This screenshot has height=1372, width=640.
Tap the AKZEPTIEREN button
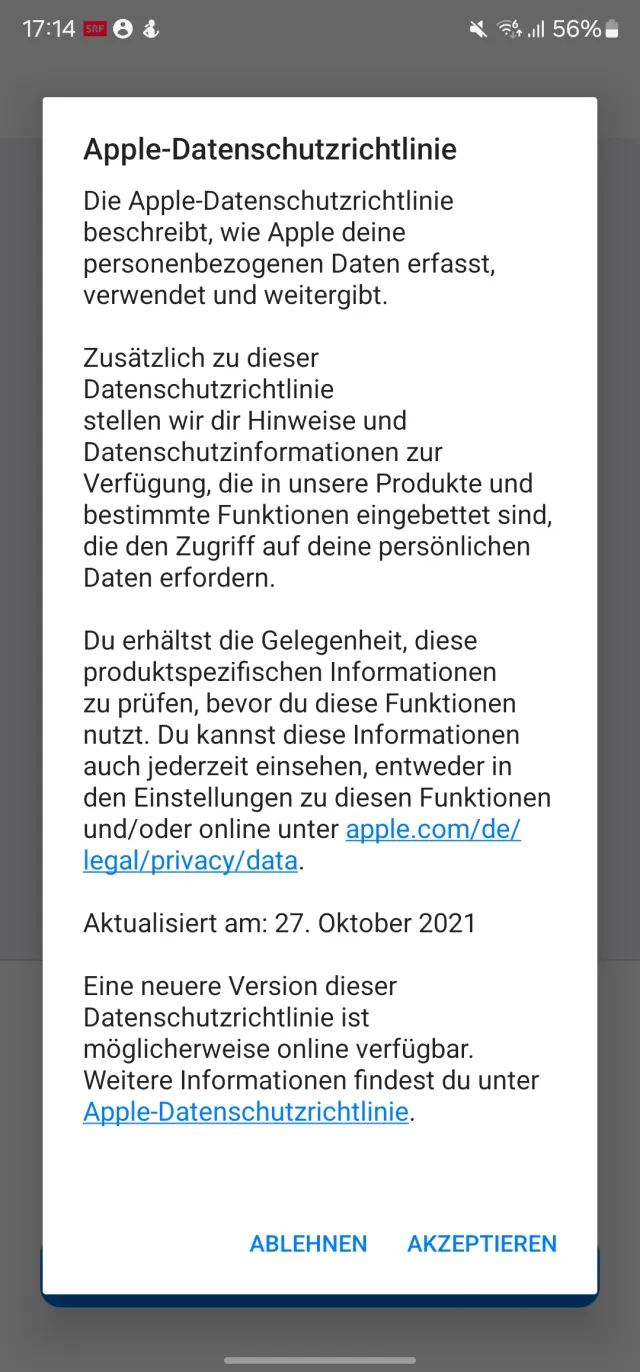pos(481,1243)
